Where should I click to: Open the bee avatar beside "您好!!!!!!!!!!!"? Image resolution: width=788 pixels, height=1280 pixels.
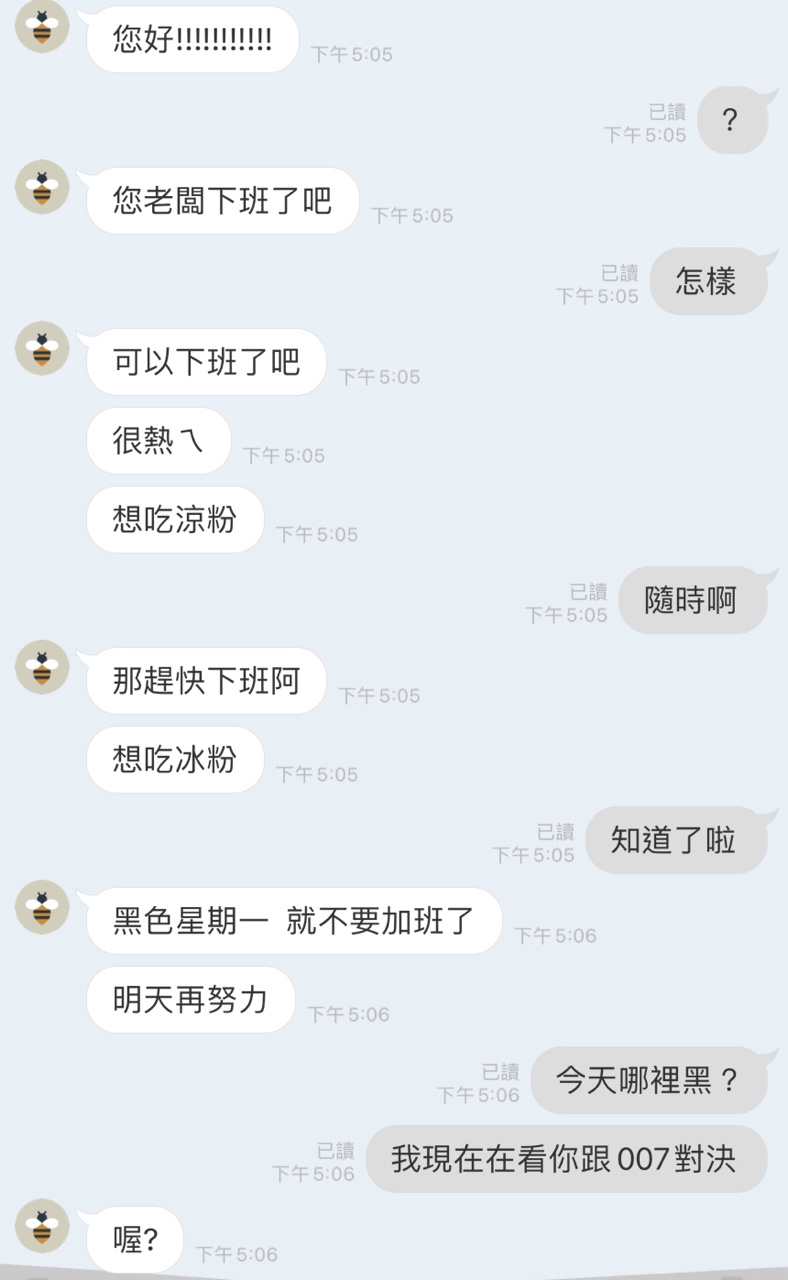(x=42, y=26)
